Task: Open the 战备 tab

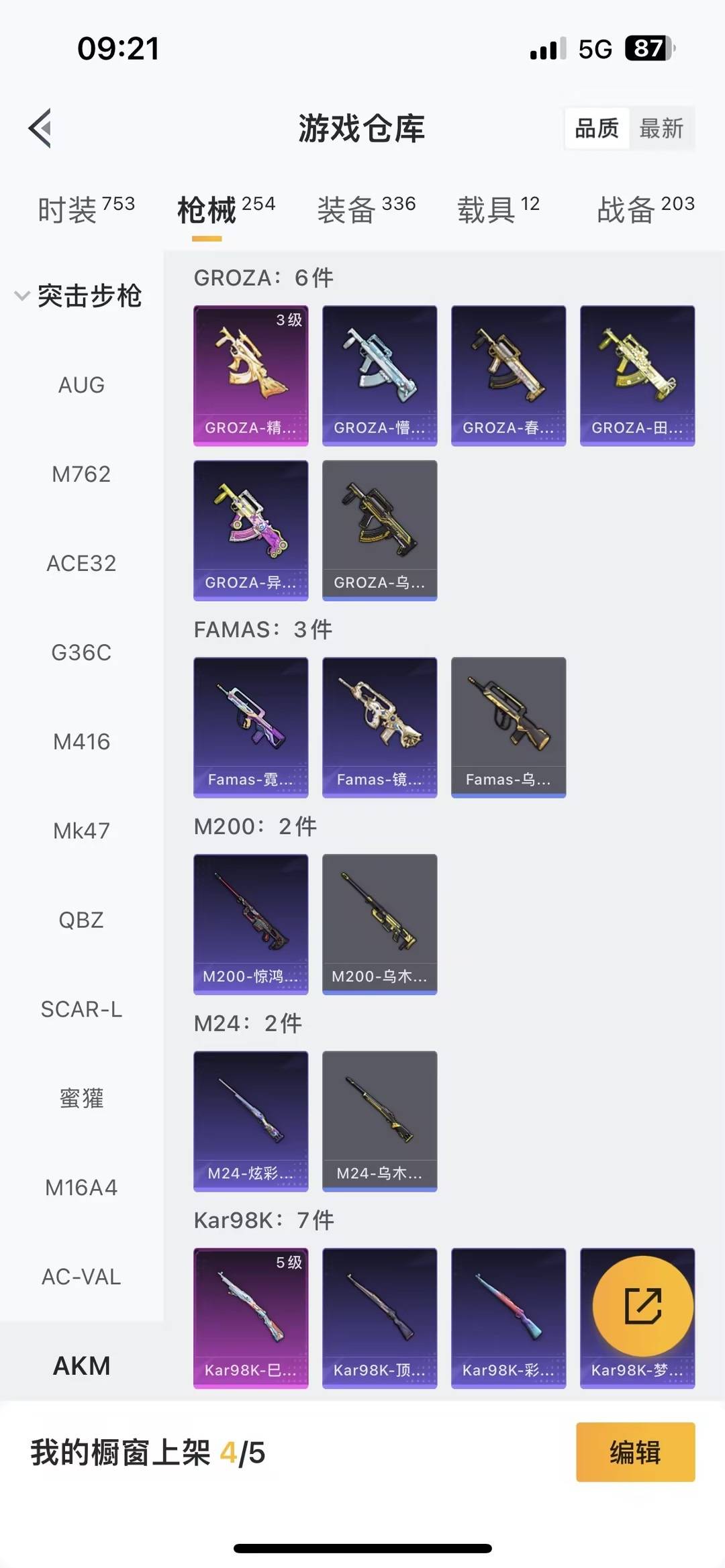Action: (645, 209)
